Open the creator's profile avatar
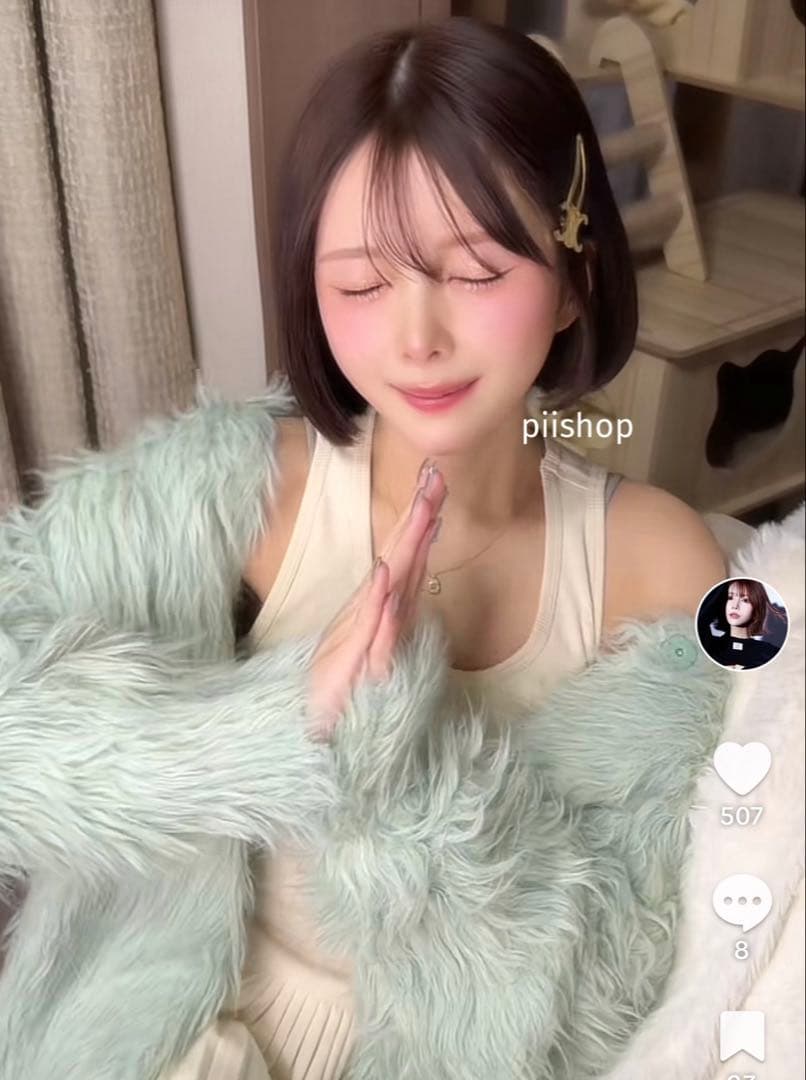The image size is (806, 1080). (742, 623)
